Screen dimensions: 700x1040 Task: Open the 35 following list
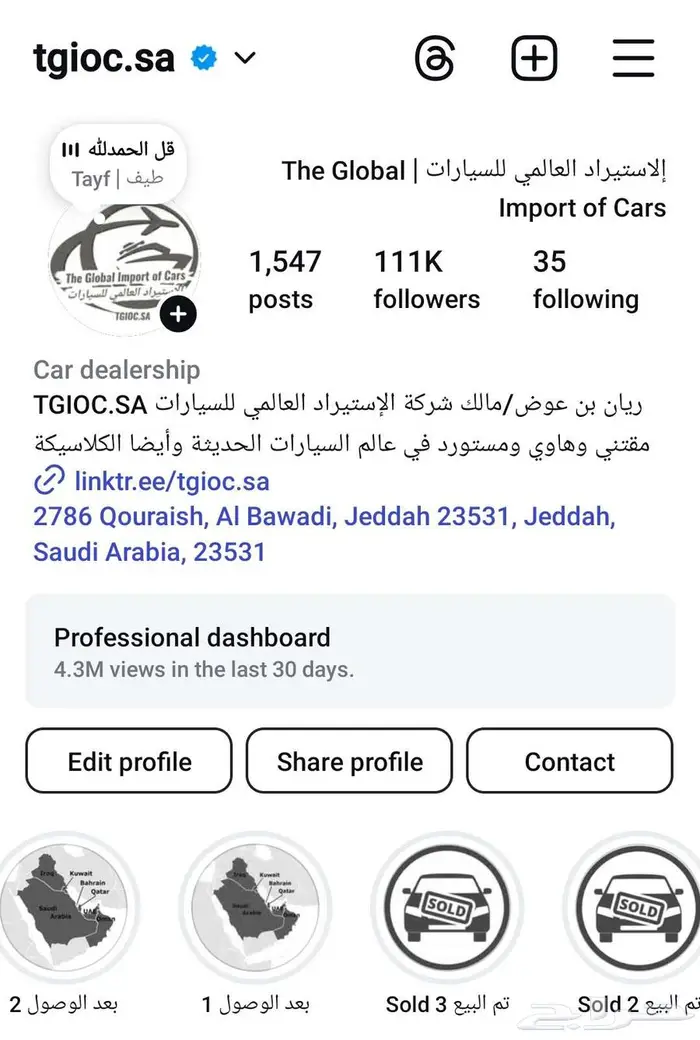[585, 280]
